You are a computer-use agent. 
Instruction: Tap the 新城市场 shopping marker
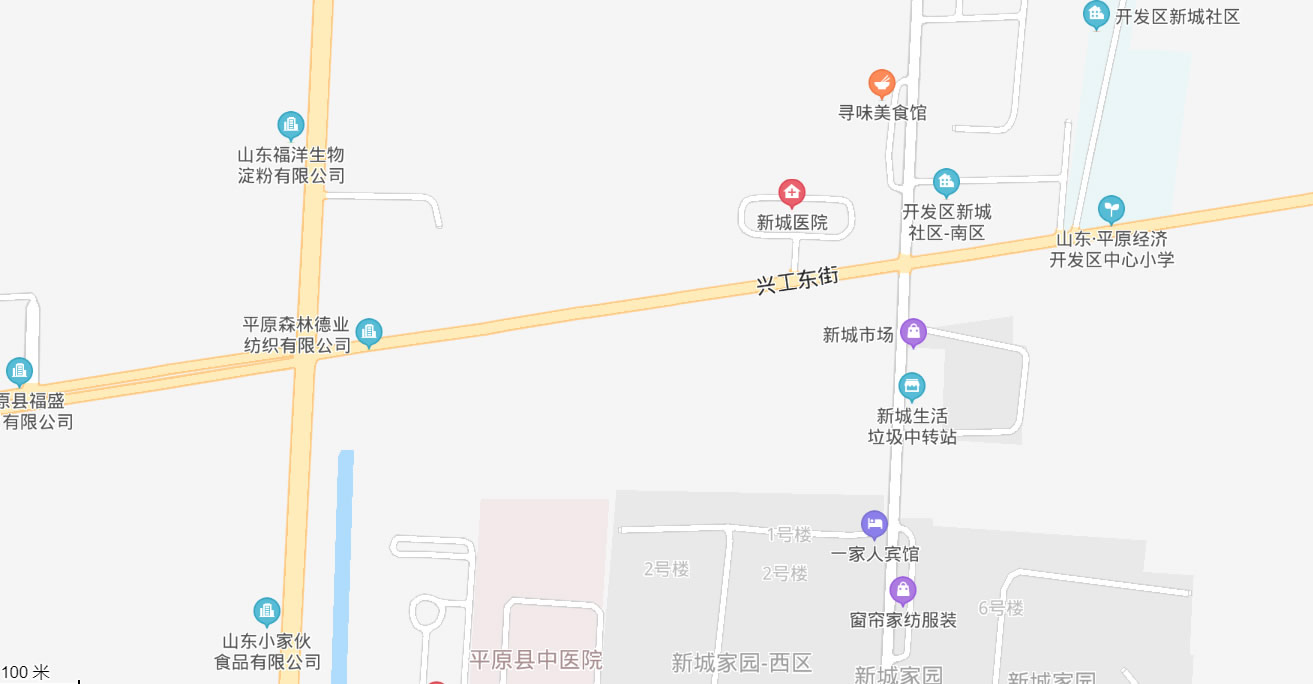point(913,332)
